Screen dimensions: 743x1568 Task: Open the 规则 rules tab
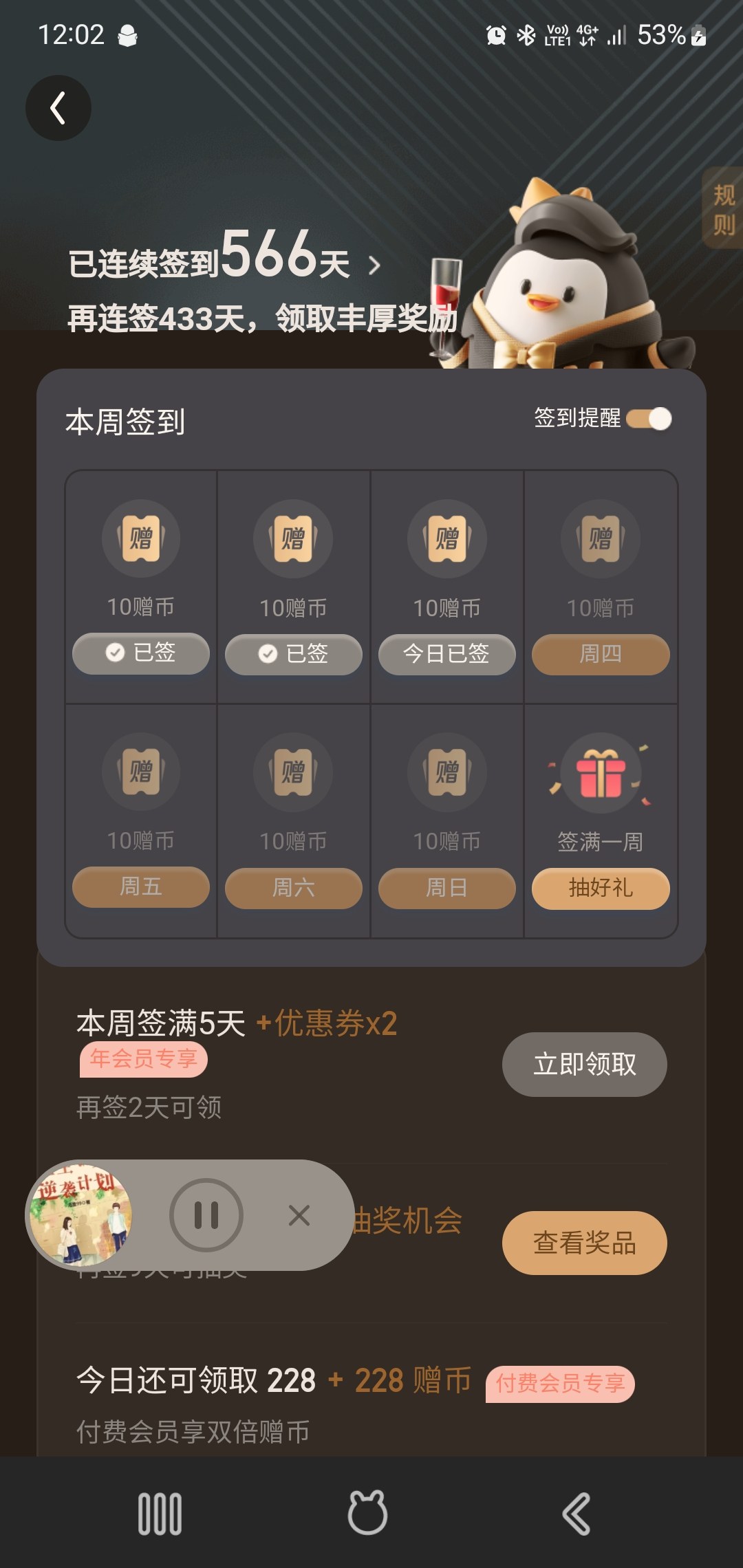[x=723, y=208]
